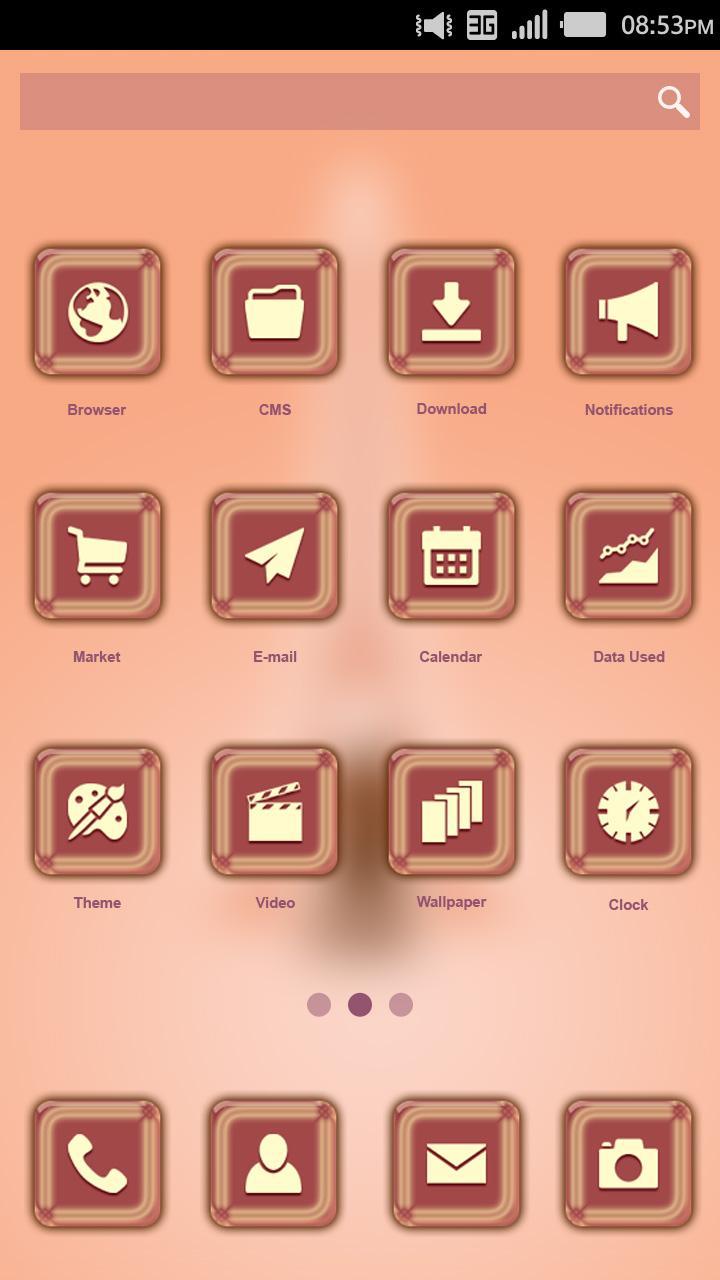Screen dimensions: 720x1280
Task: Tap the search bar at the top
Action: pyautogui.click(x=340, y=101)
